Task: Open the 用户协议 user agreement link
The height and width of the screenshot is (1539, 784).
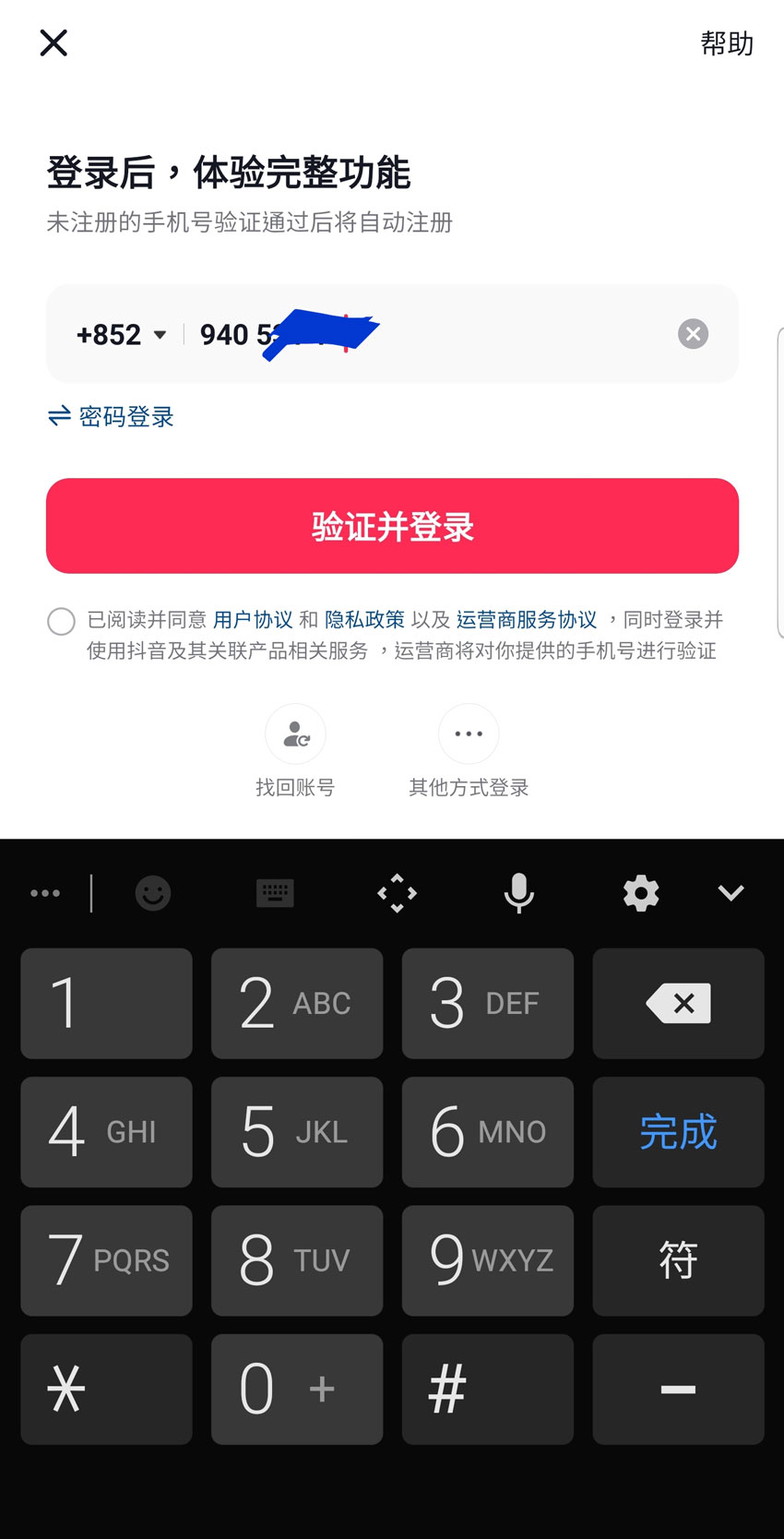Action: (x=251, y=619)
